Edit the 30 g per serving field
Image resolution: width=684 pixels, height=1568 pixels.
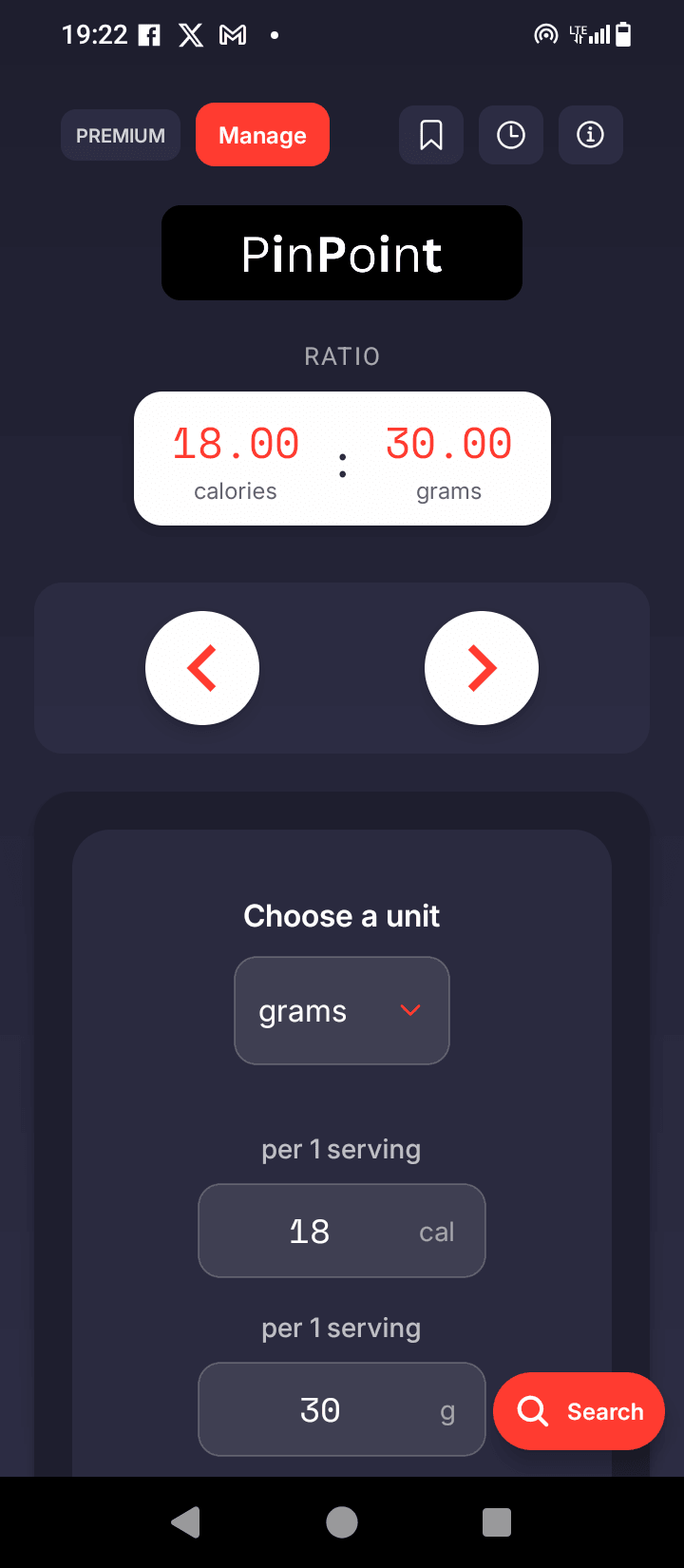pos(342,1409)
